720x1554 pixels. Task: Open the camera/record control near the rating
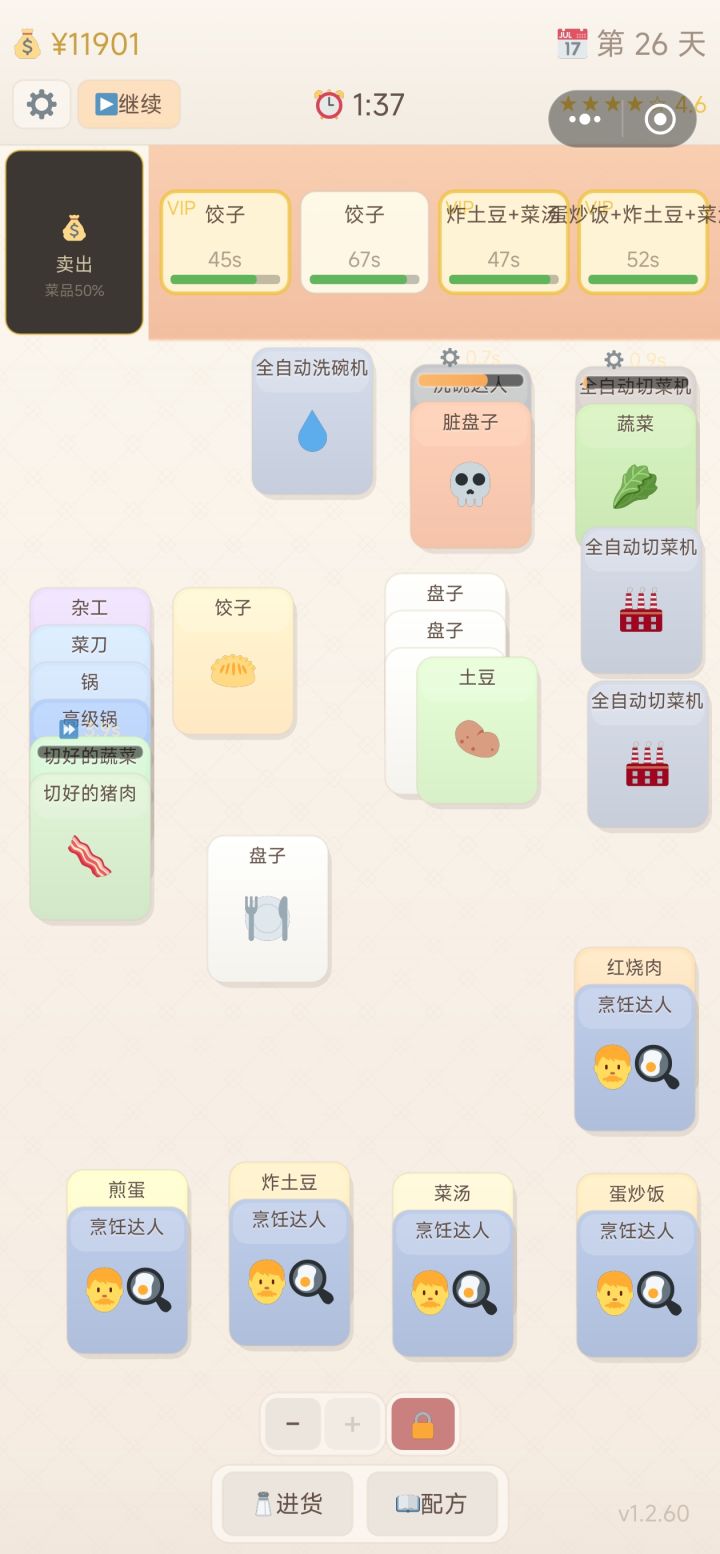[660, 118]
